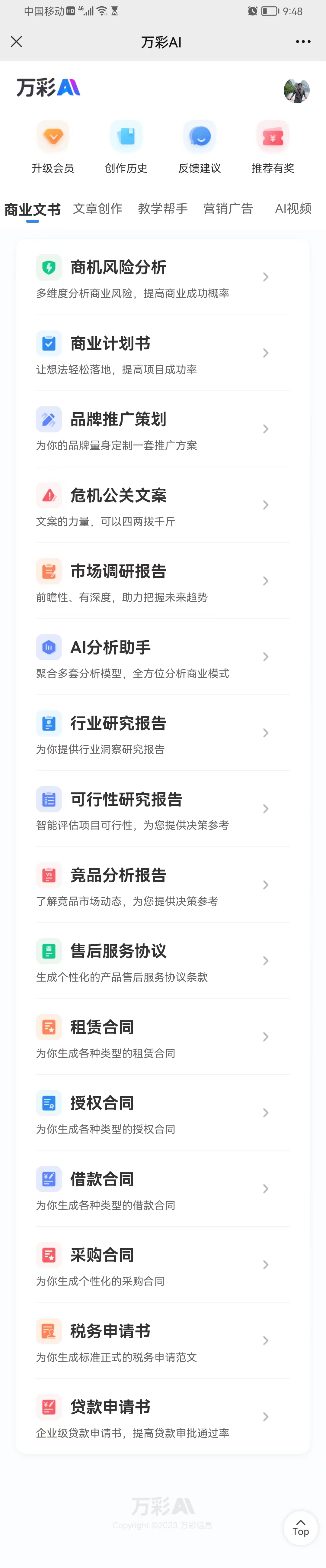Viewport: 326px width, 1568px height.
Task: Switch to the AI视频 tab
Action: (293, 209)
